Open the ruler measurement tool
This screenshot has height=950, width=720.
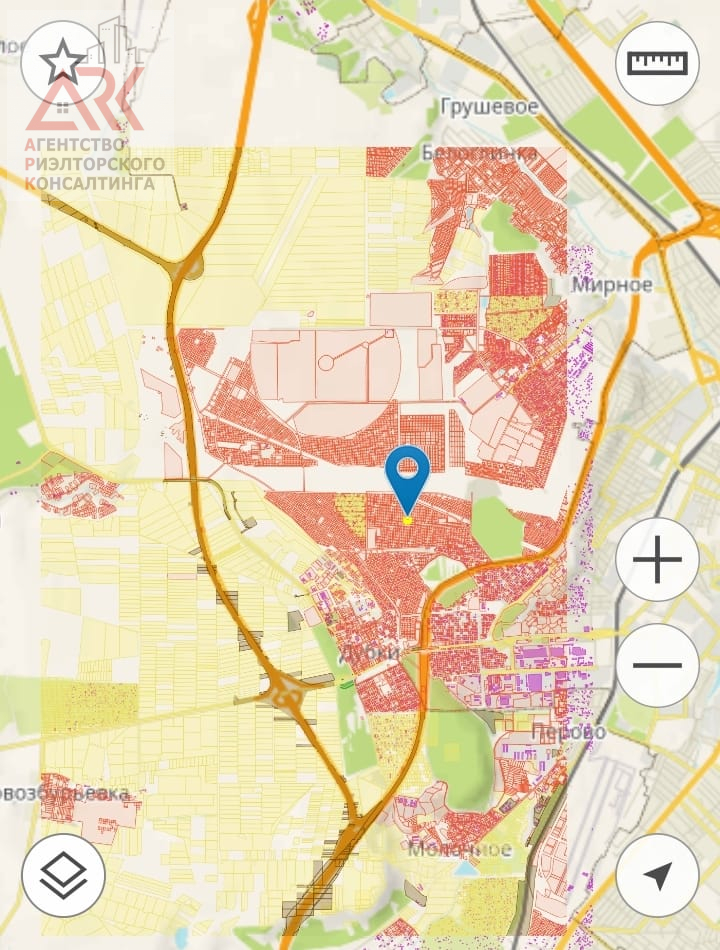coord(657,63)
